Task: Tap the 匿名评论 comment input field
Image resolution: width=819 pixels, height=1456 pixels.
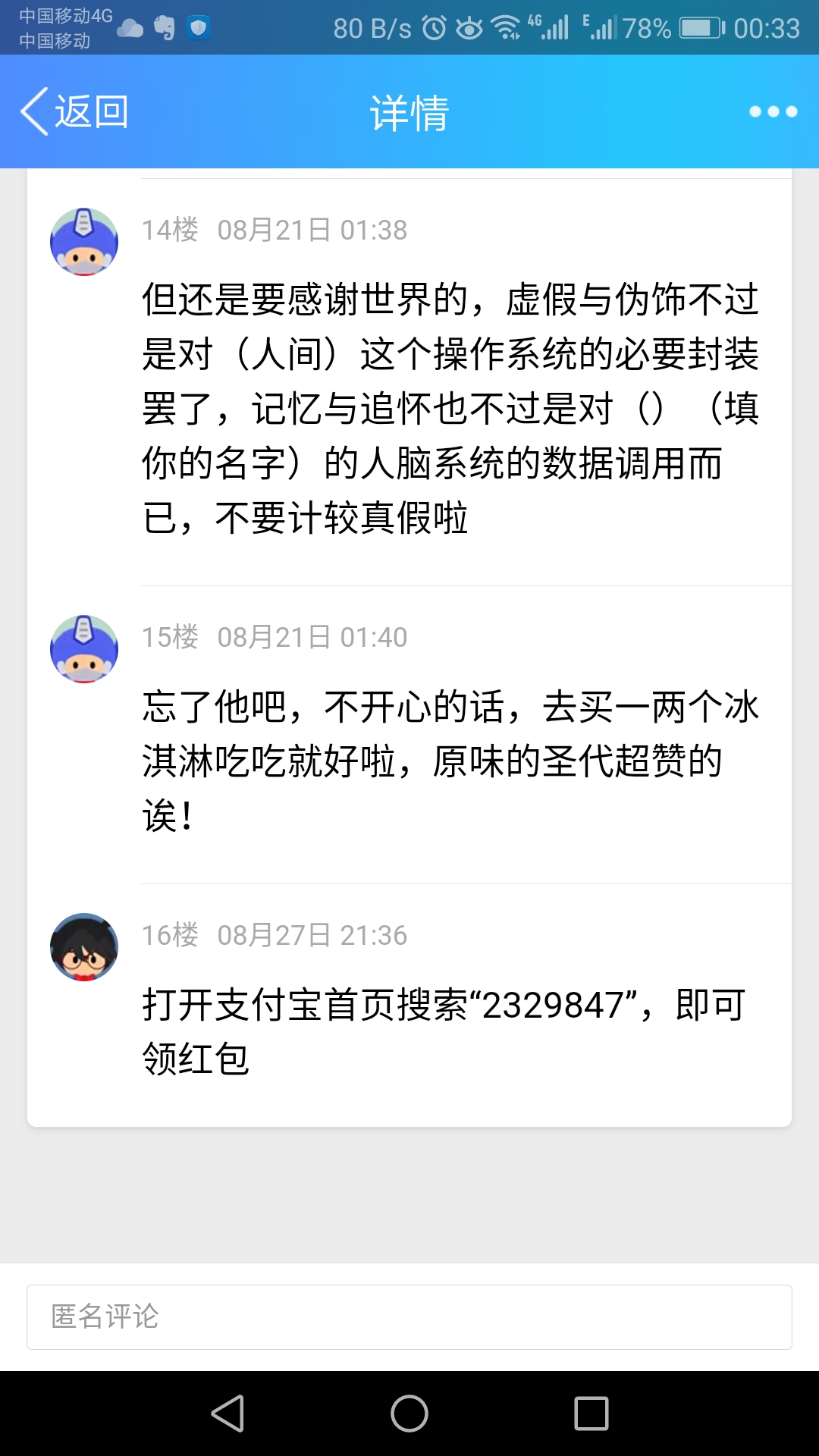Action: click(x=409, y=1317)
